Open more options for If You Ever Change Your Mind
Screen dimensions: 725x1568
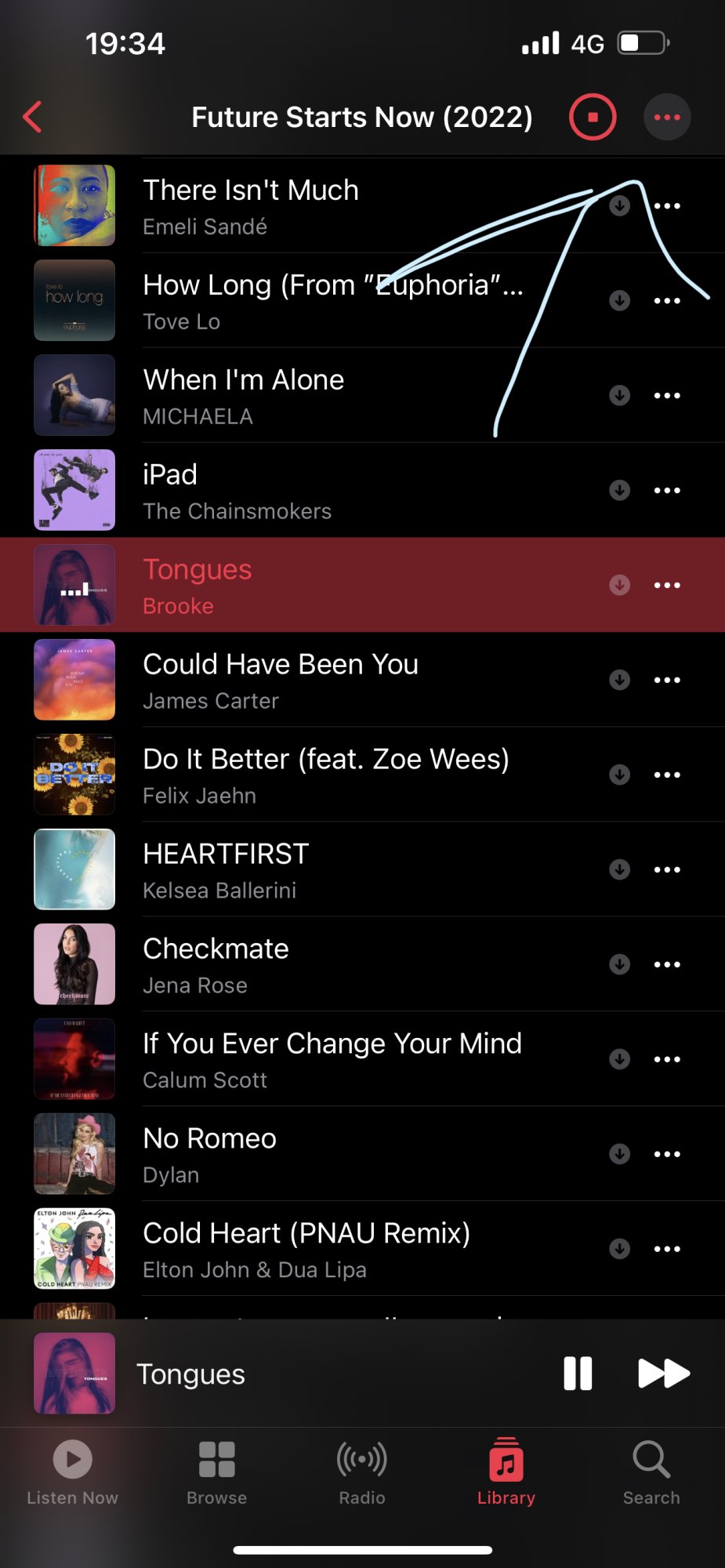(667, 1060)
